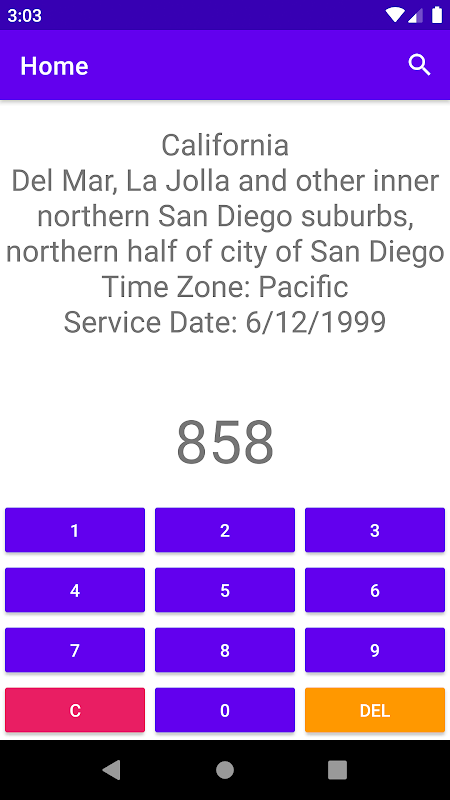
Task: Enter digit 4
Action: 75,590
